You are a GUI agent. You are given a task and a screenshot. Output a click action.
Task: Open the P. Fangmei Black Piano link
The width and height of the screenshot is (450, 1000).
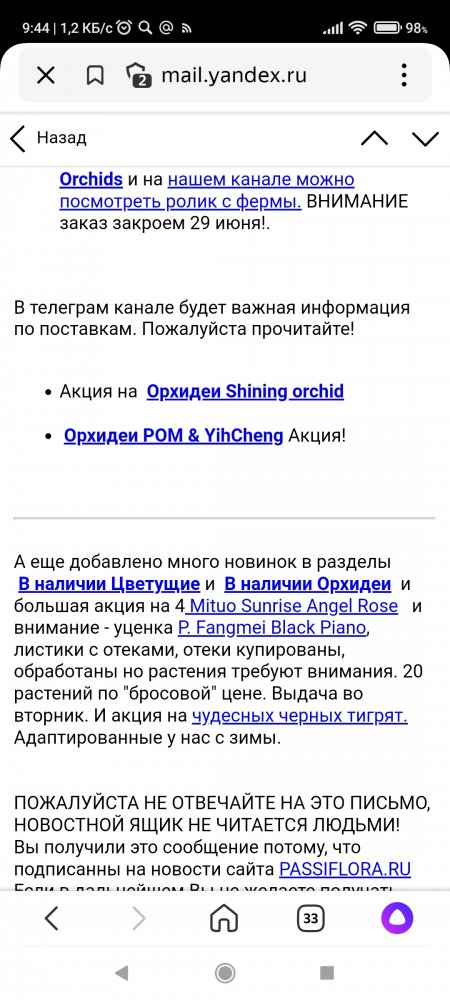click(273, 628)
